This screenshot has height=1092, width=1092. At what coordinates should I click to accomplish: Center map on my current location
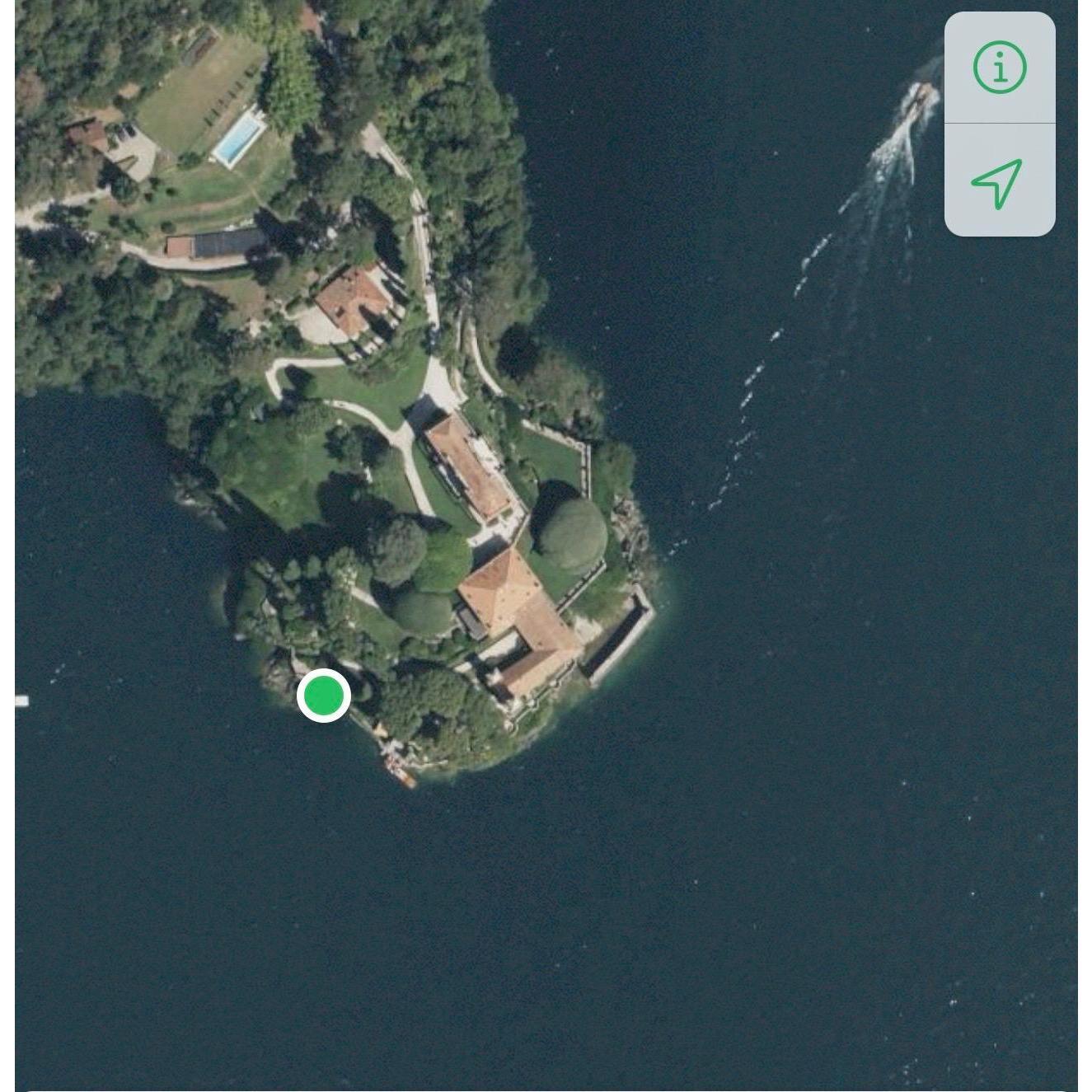pos(998,181)
